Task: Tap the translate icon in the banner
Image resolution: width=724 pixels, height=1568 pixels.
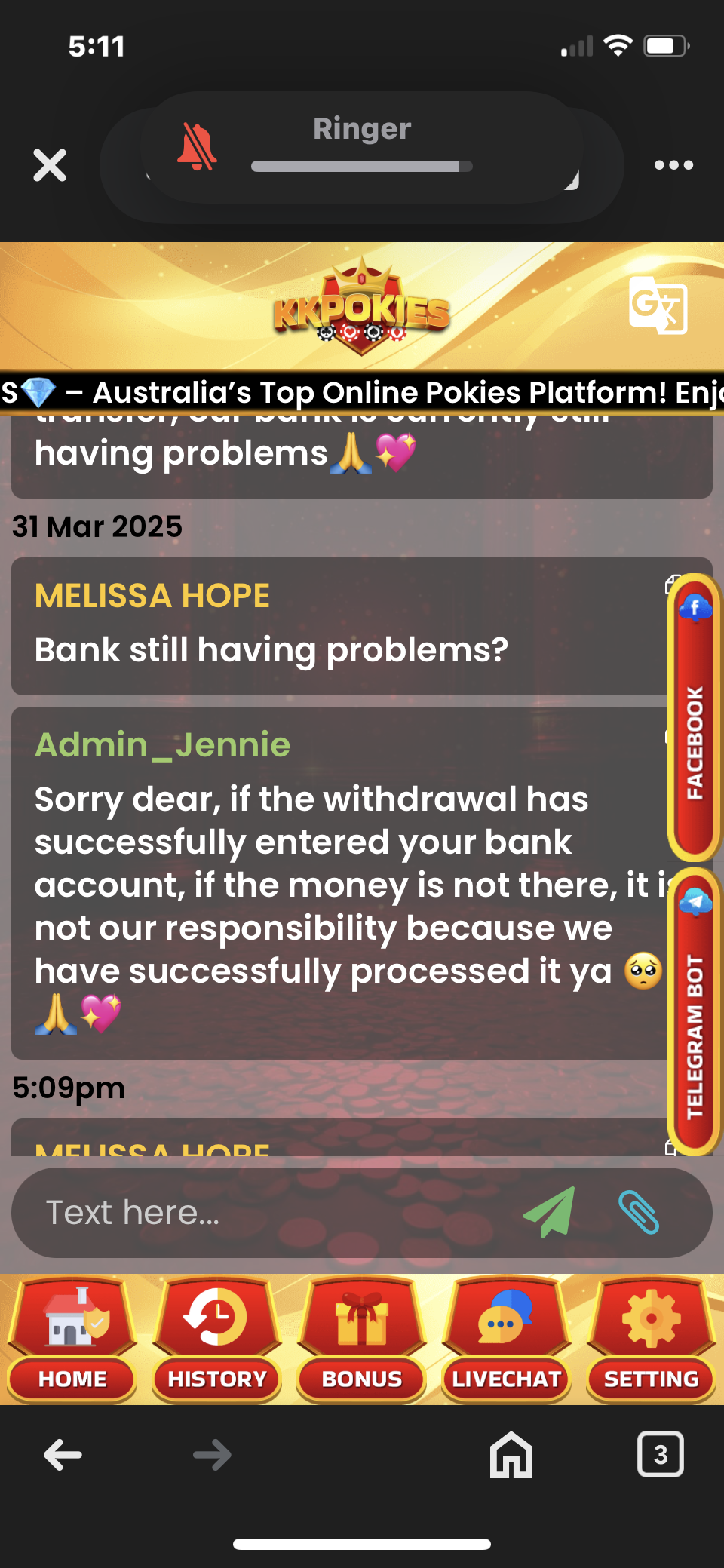Action: coord(658,305)
